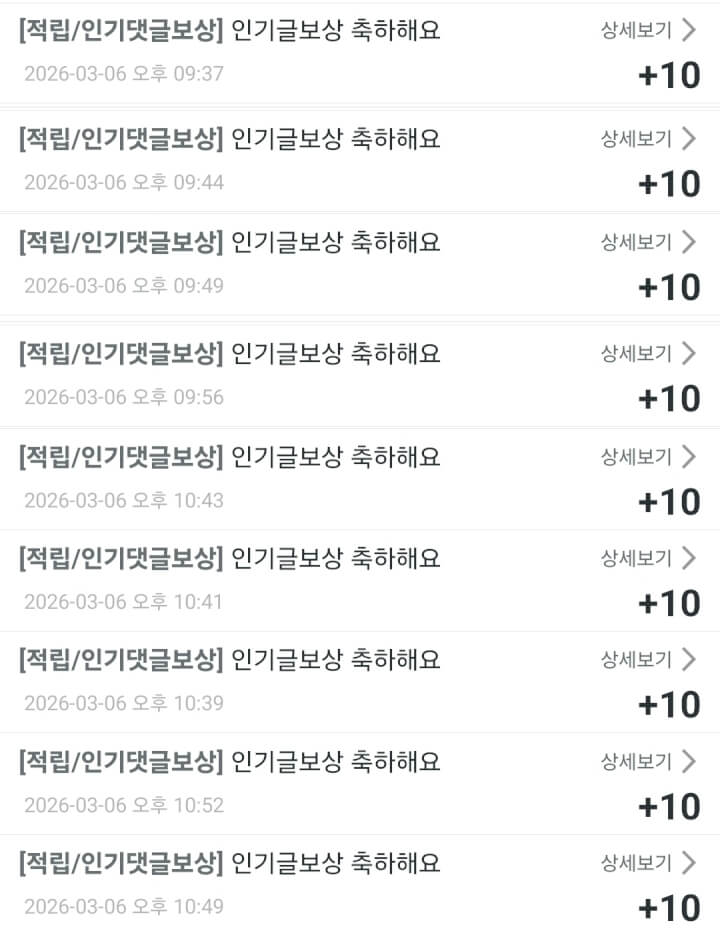Viewport: 720px width, 933px height.
Task: Tap 상세보기 on the 오후 09:49 entry
Action: coord(647,242)
